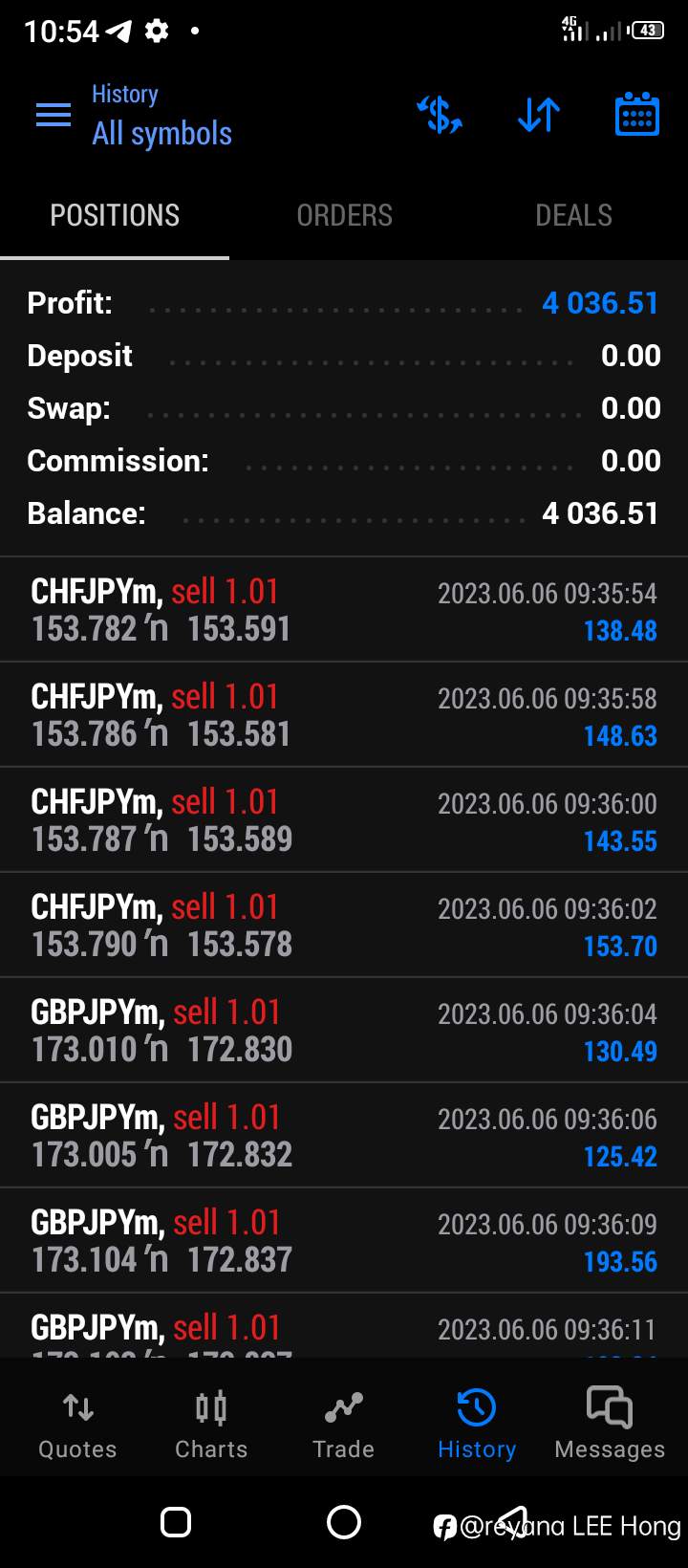Switch to the Deals tab
The height and width of the screenshot is (1568, 688).
click(573, 216)
